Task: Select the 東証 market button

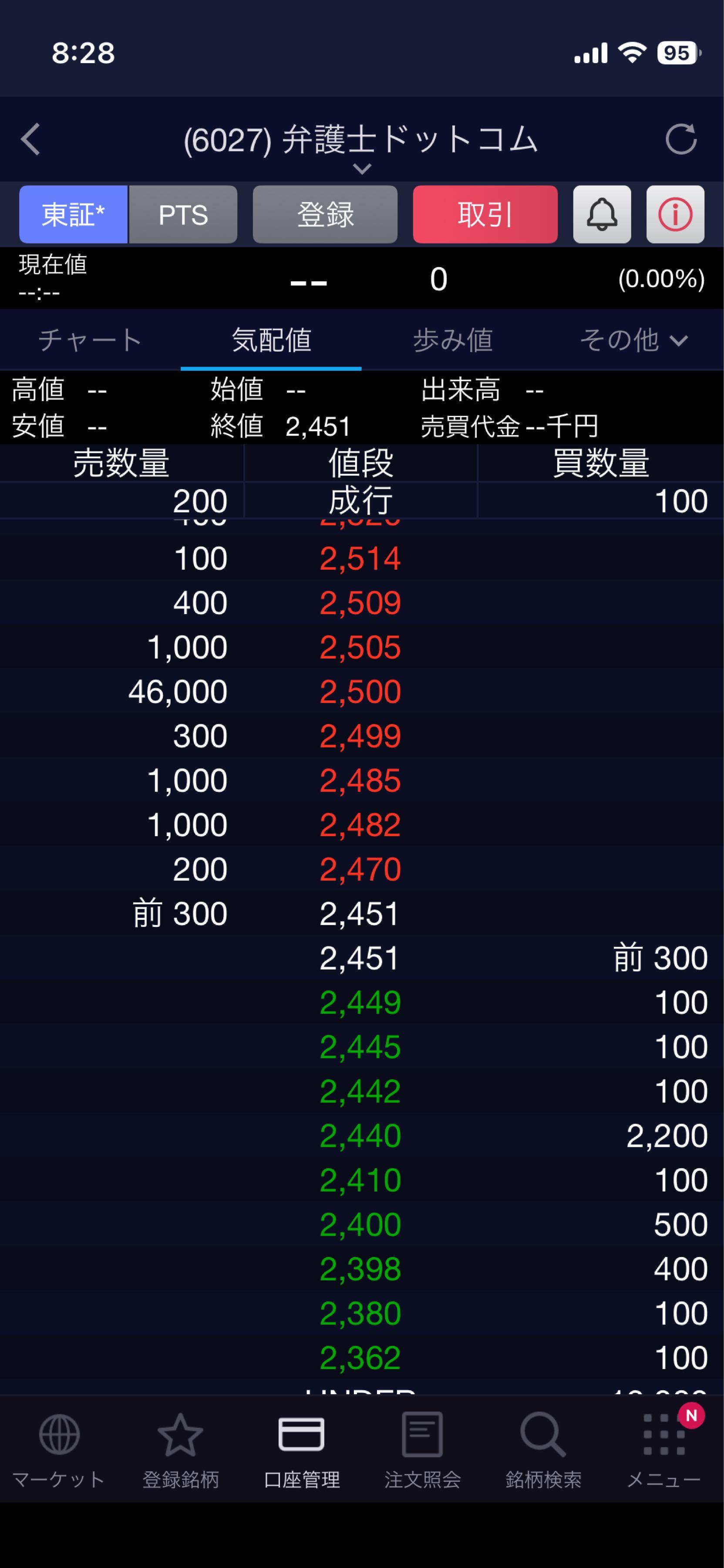Action: point(73,214)
